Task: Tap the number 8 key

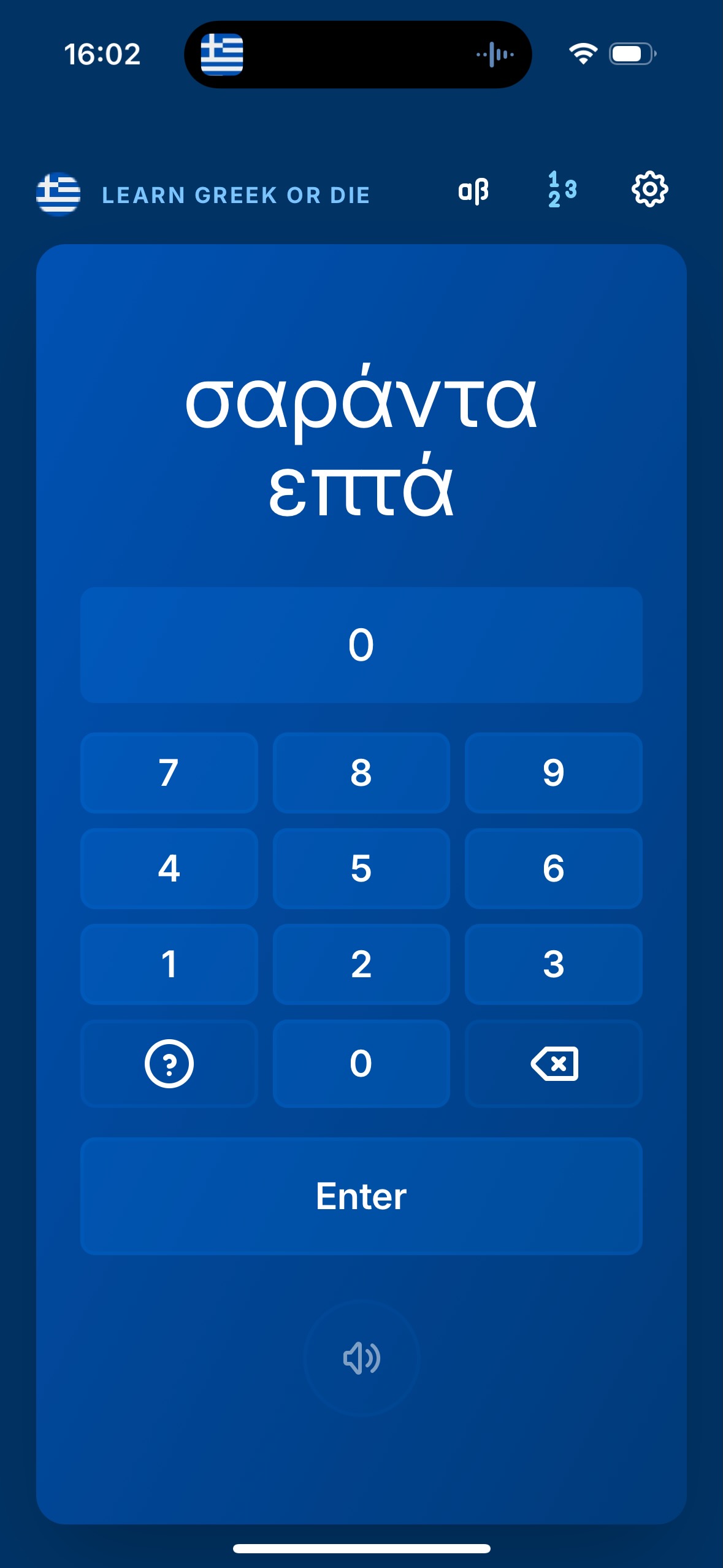Action: click(361, 772)
